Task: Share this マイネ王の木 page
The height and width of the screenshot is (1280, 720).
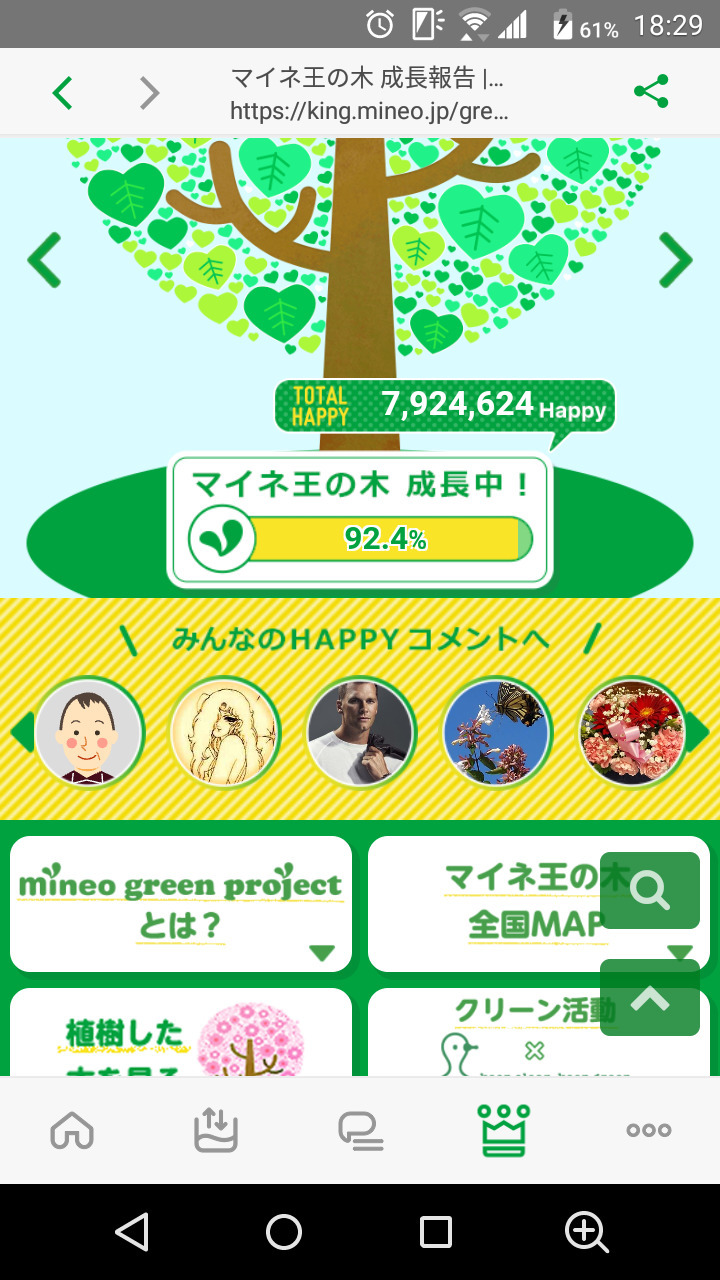Action: pos(651,92)
